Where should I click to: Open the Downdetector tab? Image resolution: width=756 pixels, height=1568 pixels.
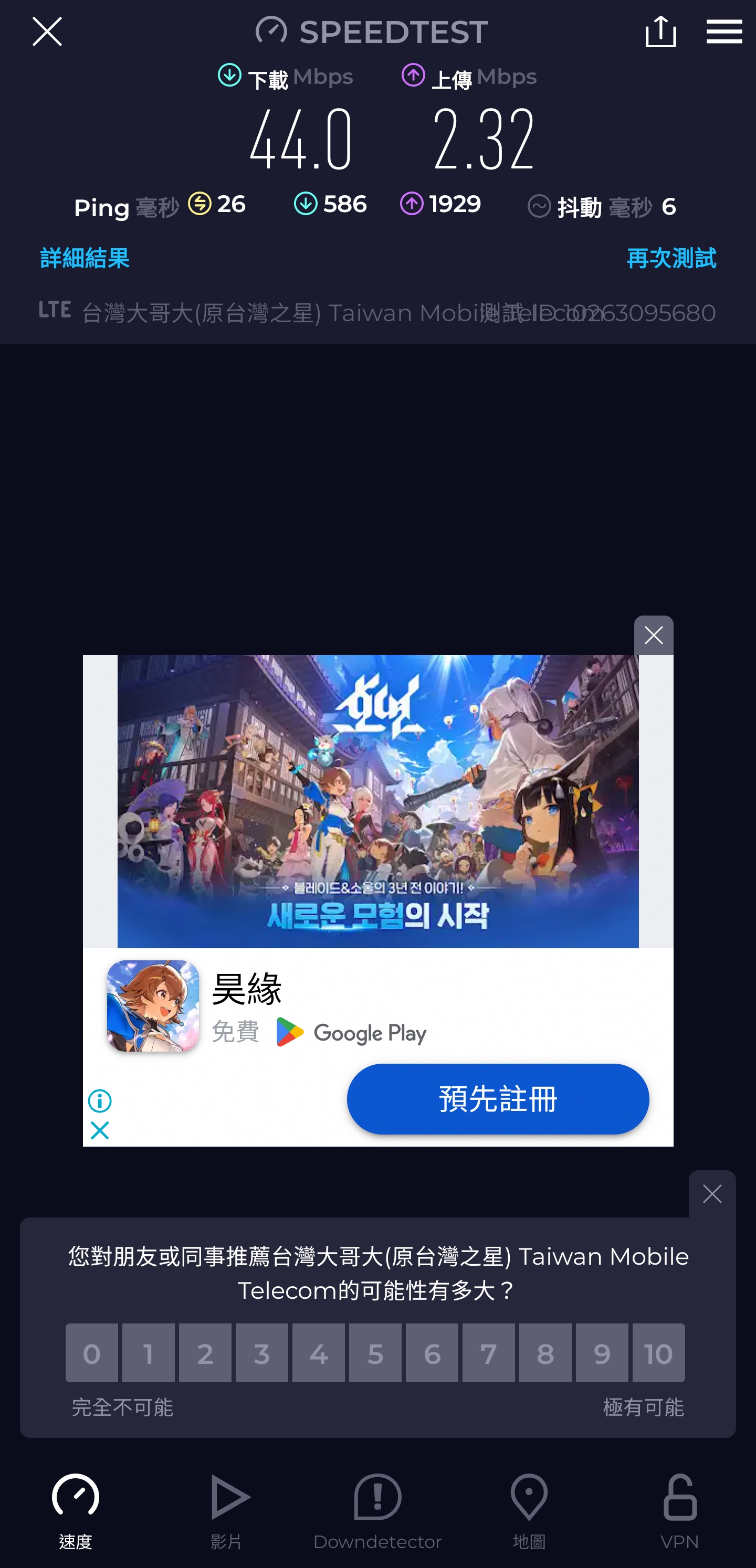[377, 1511]
